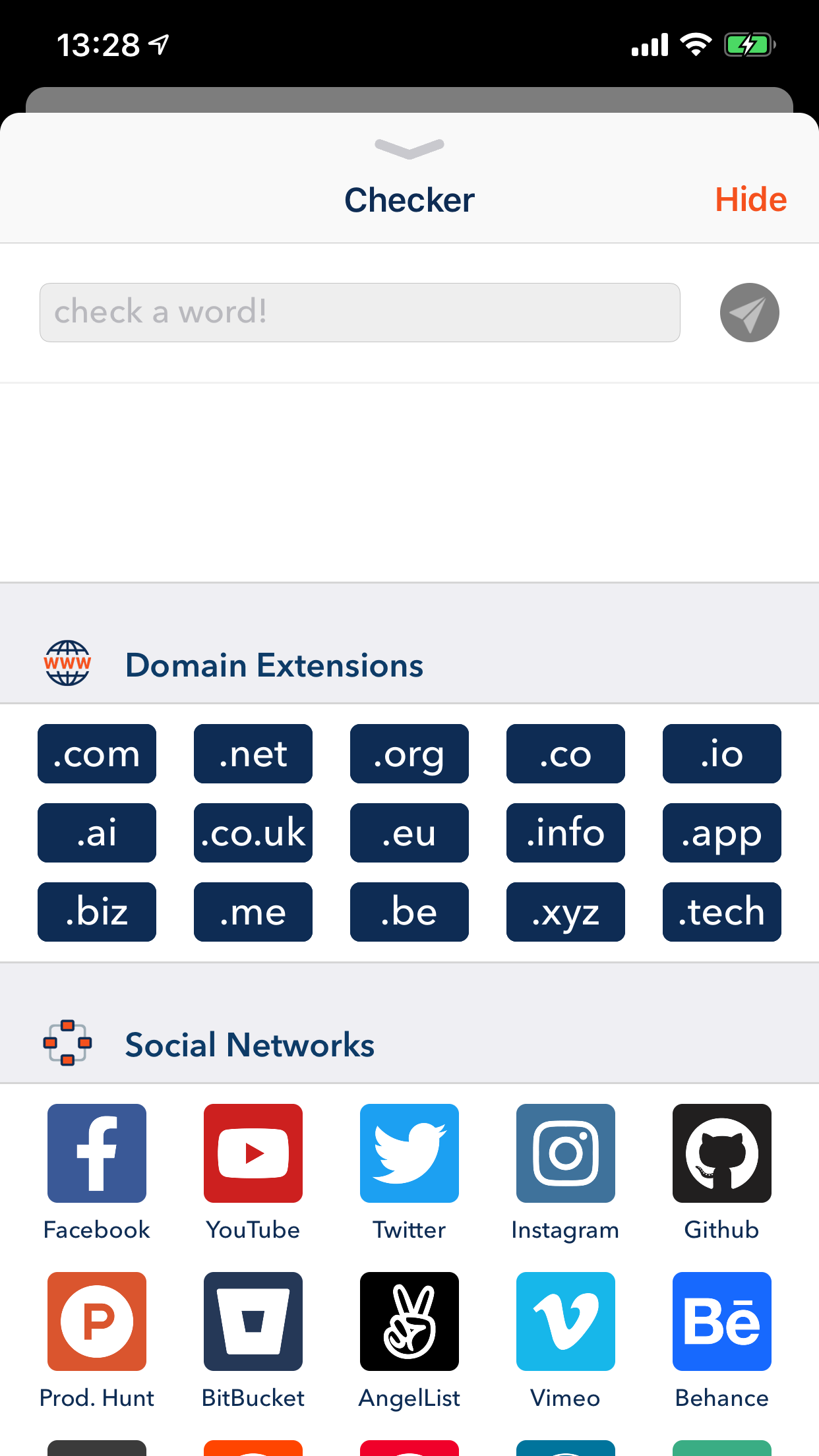Select the Prod. Hunt icon
The height and width of the screenshot is (1456, 819).
click(x=96, y=1321)
